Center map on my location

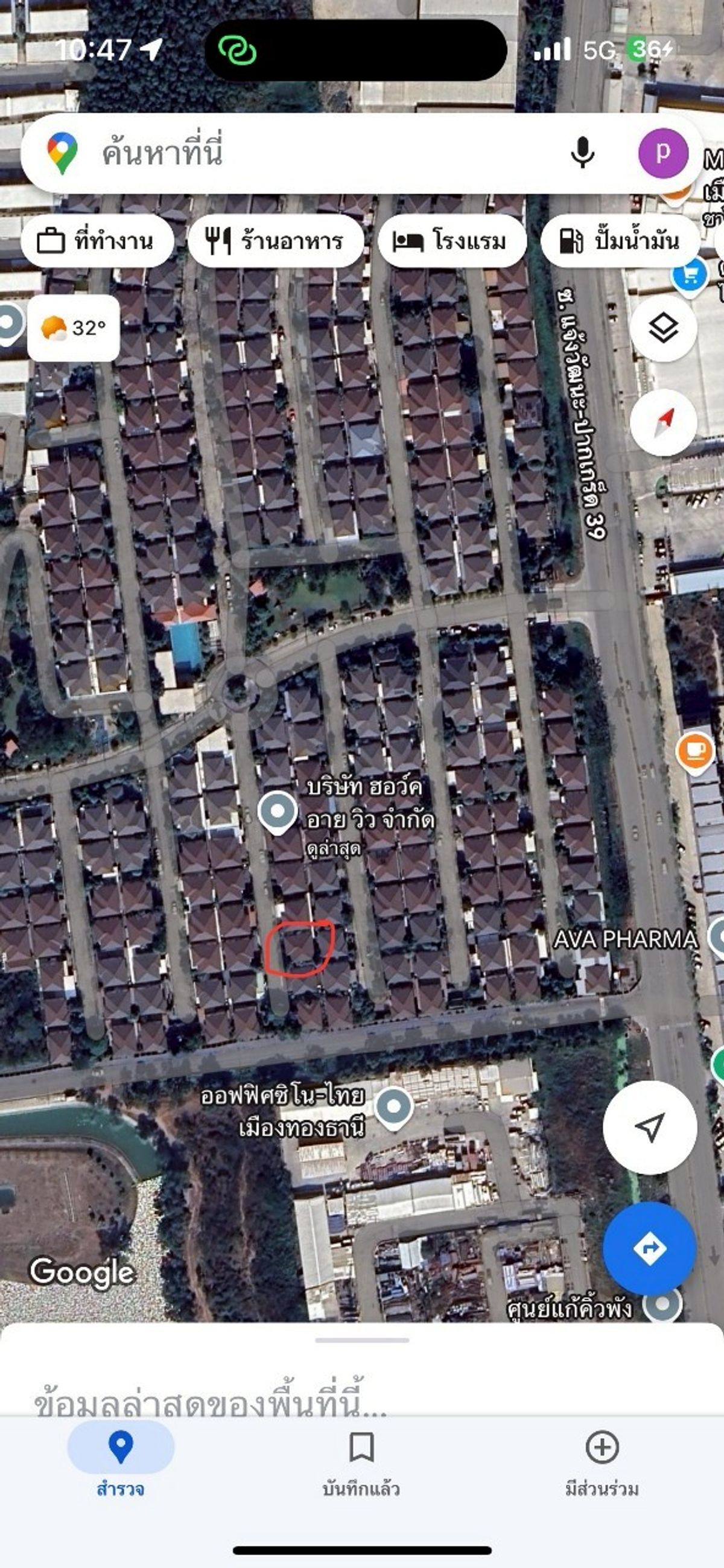pyautogui.click(x=650, y=1128)
